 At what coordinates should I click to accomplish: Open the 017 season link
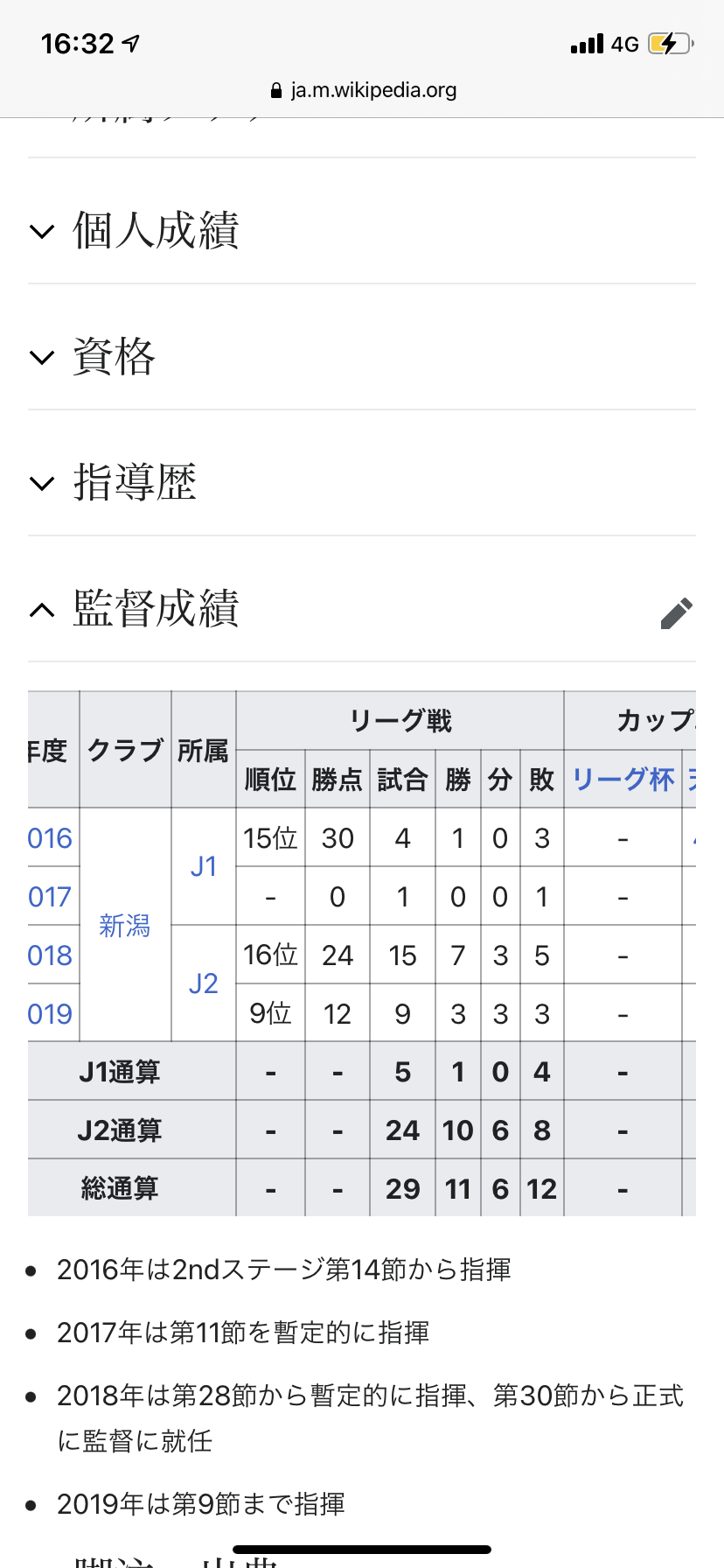[x=50, y=897]
